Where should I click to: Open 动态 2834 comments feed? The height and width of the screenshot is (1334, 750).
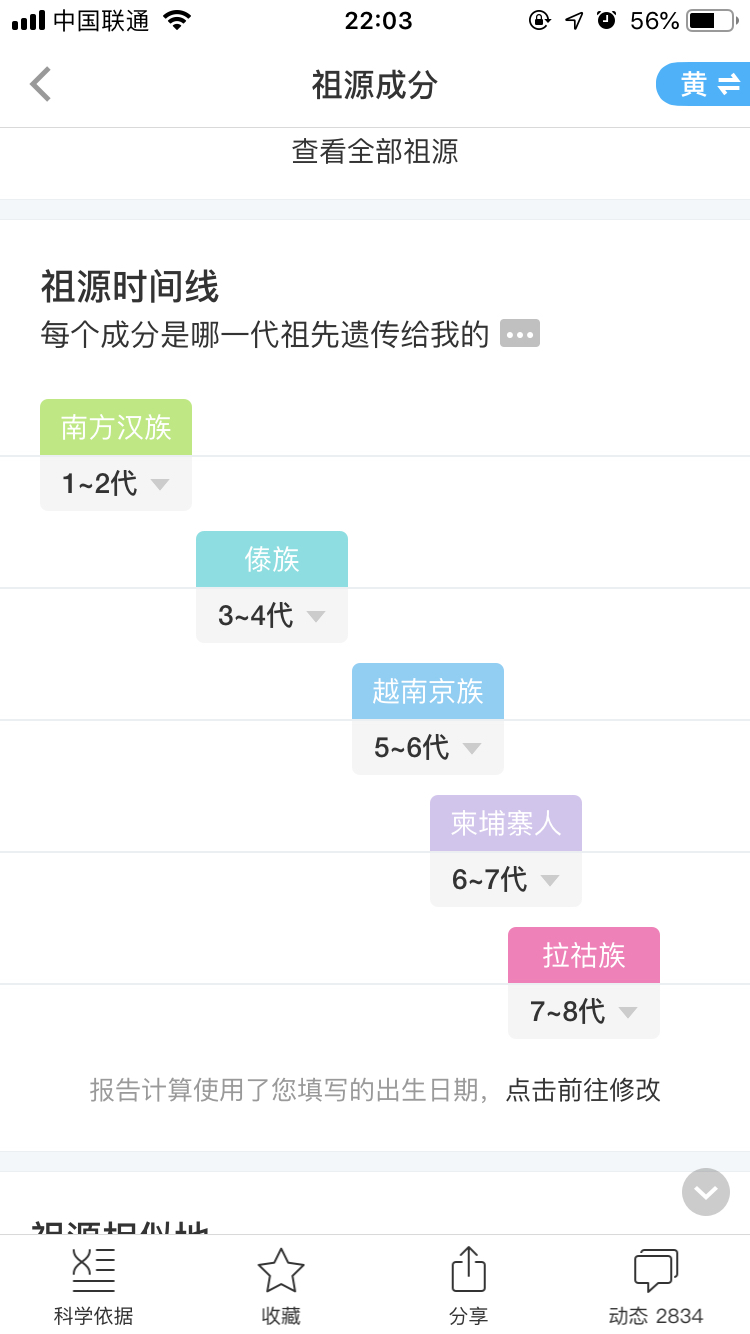coord(656,1286)
